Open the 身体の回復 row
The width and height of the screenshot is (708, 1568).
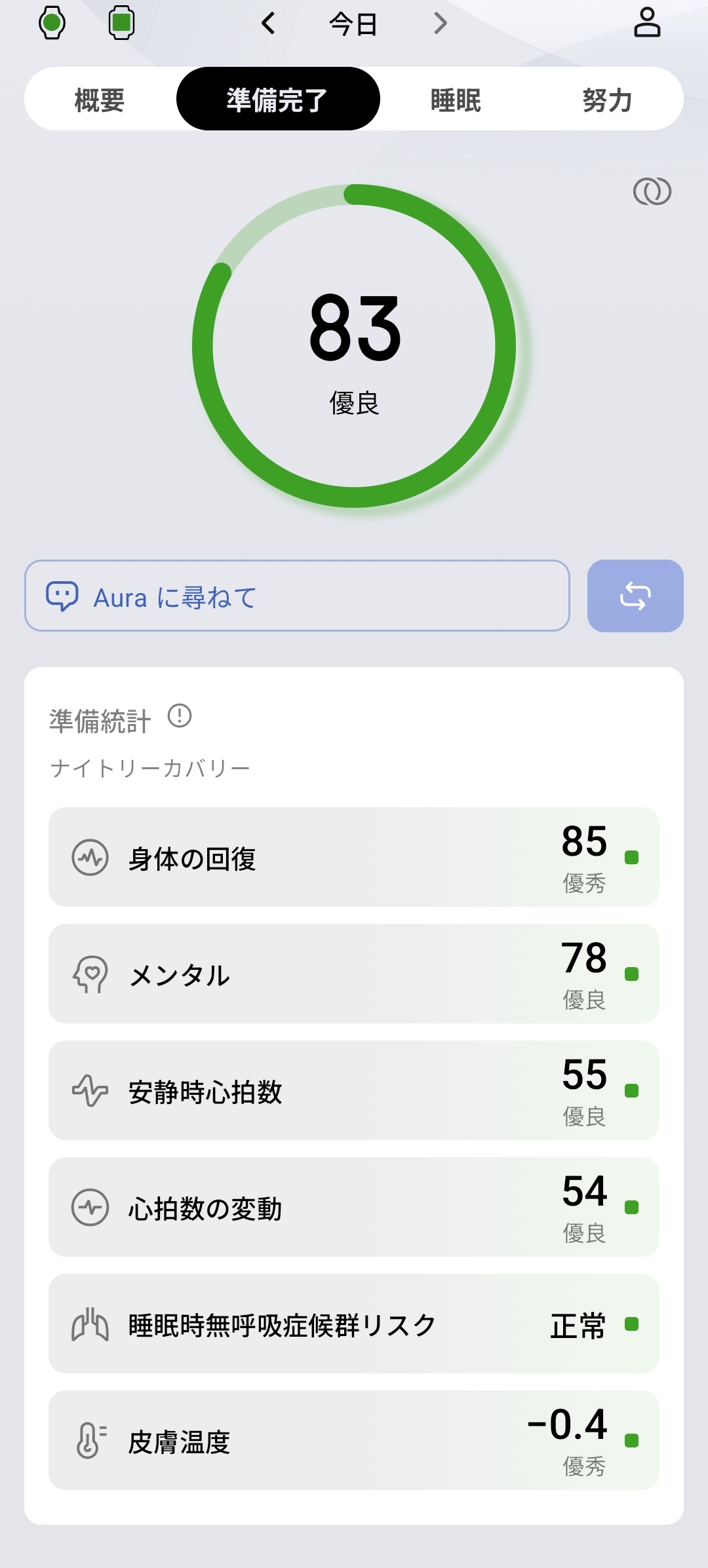354,857
